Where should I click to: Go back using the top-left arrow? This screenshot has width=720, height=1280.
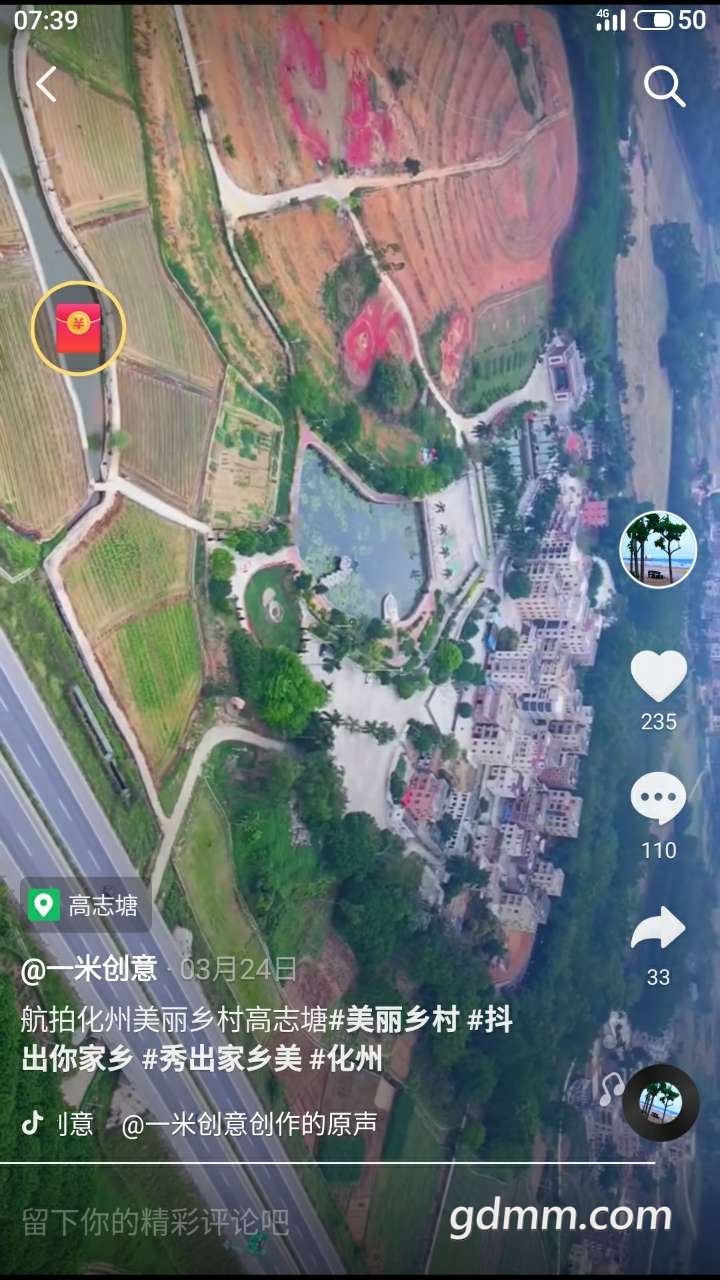coord(46,85)
